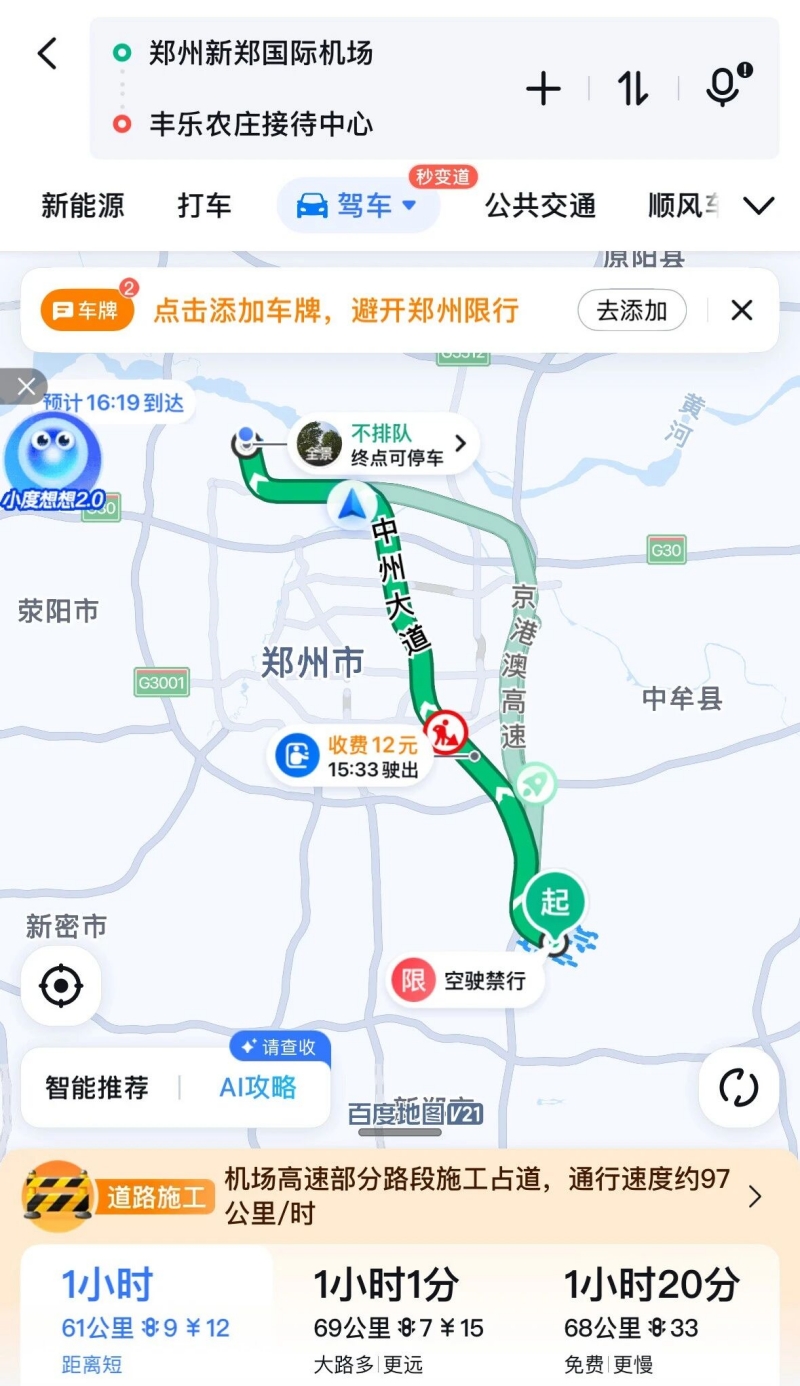The image size is (800, 1386).
Task: Refresh the route with circular arrows
Action: tap(738, 1088)
